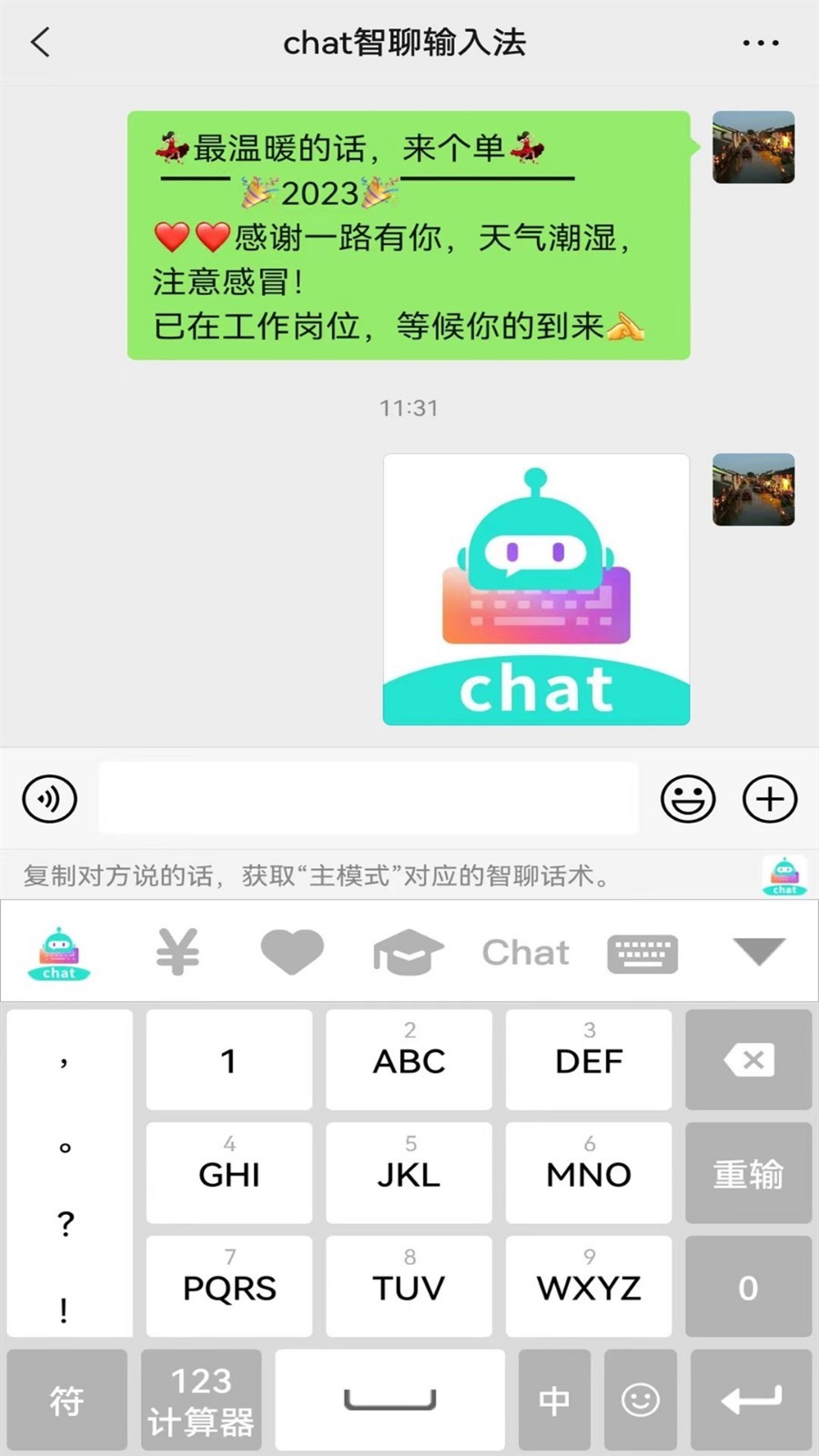Tap the plus icon for more chat attachments

pyautogui.click(x=769, y=798)
